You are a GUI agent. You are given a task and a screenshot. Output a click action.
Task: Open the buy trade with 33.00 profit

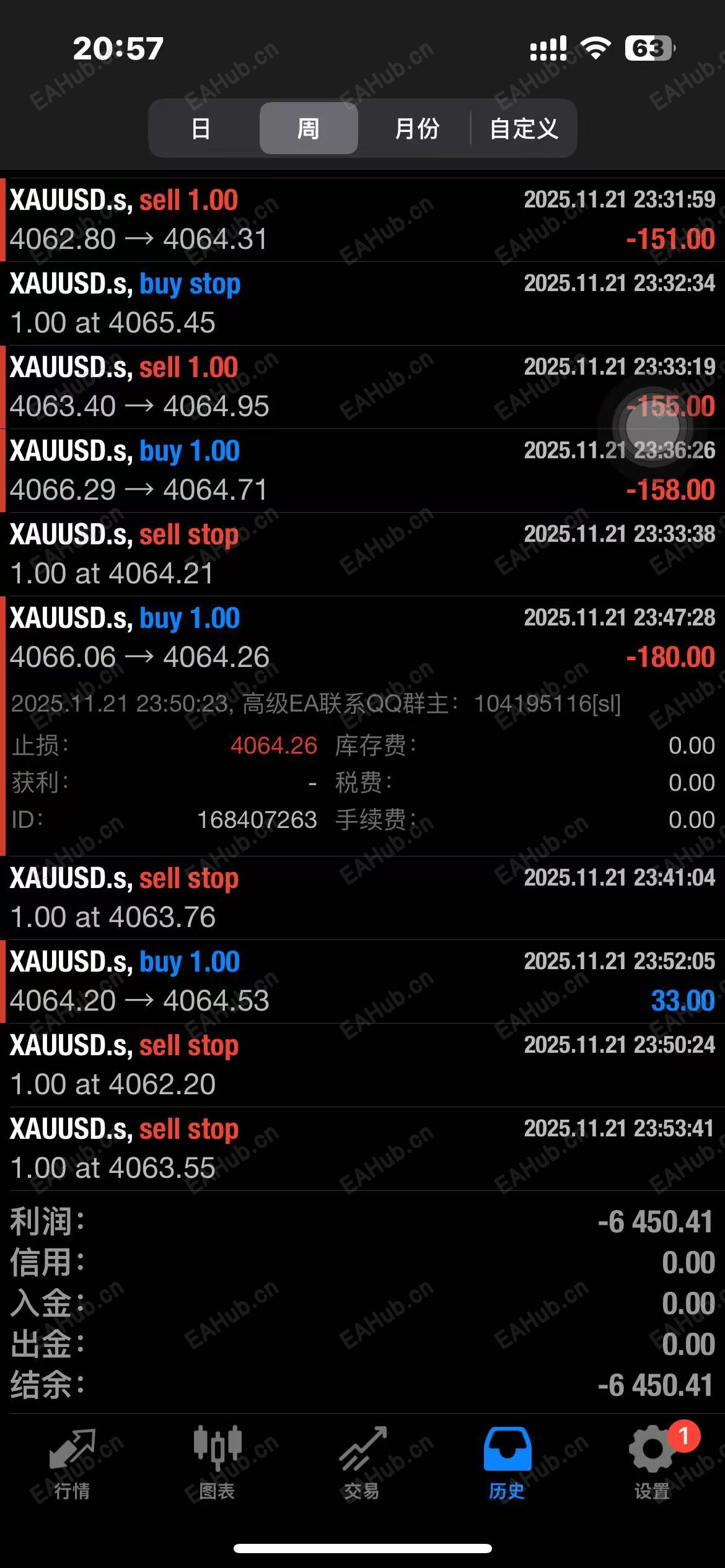coord(362,982)
